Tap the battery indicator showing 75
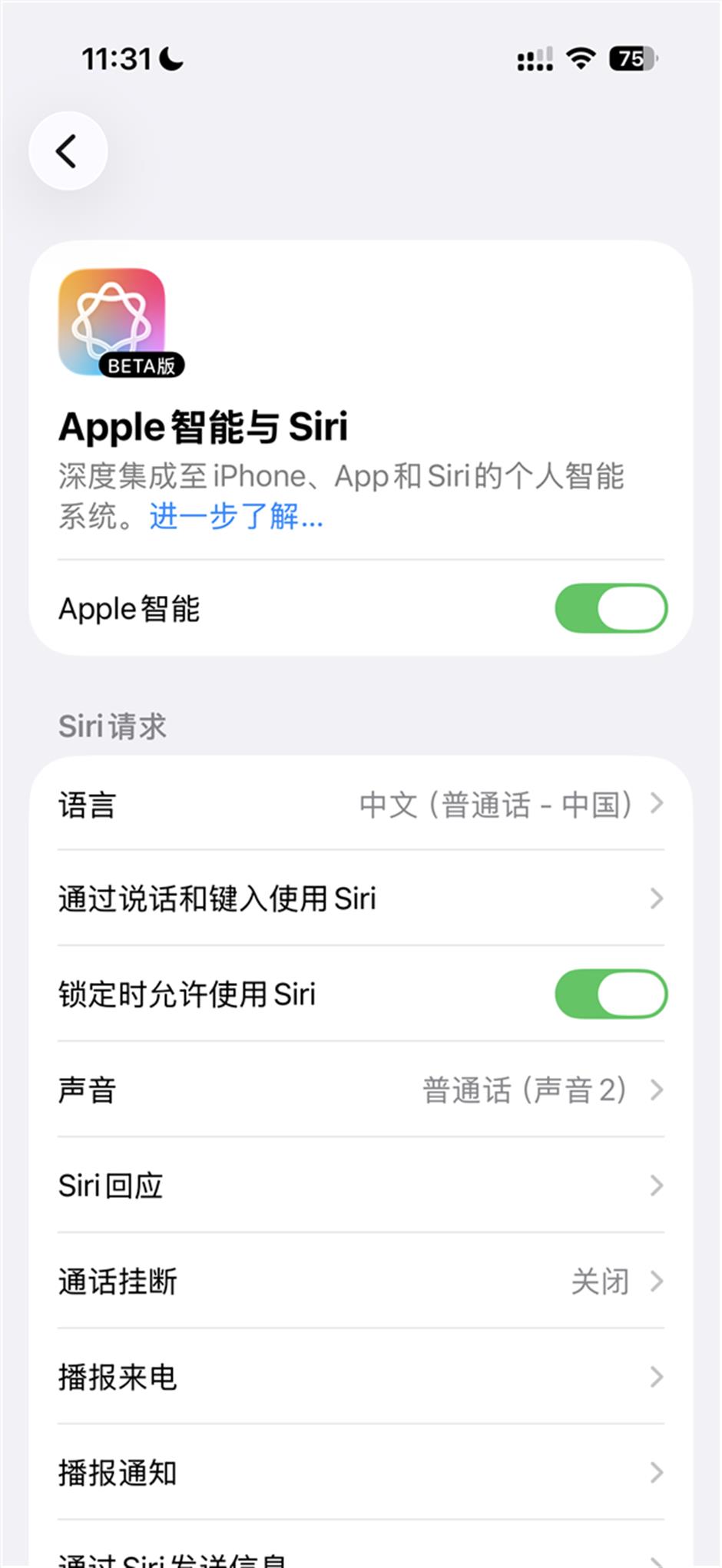722x1568 pixels. click(631, 55)
